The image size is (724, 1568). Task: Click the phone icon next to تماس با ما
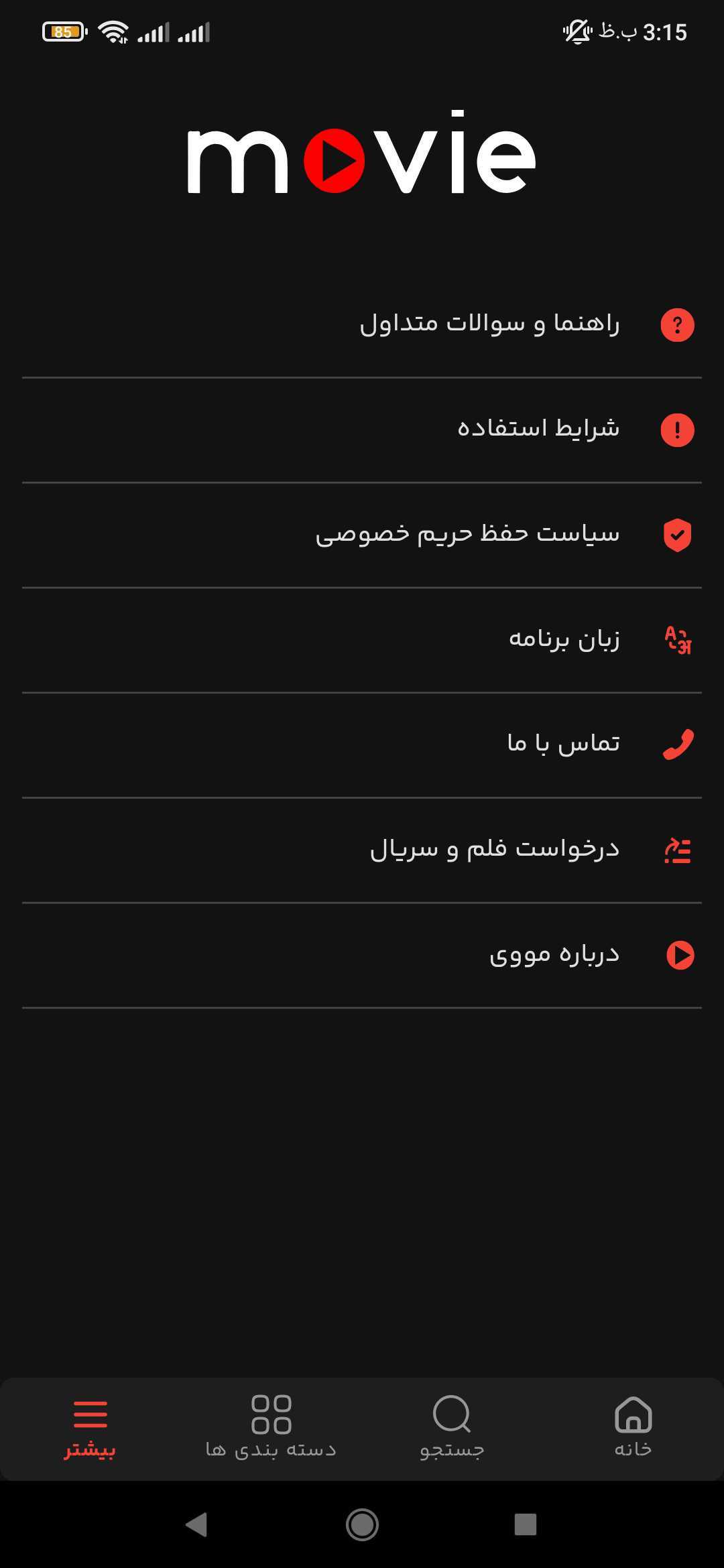click(677, 744)
